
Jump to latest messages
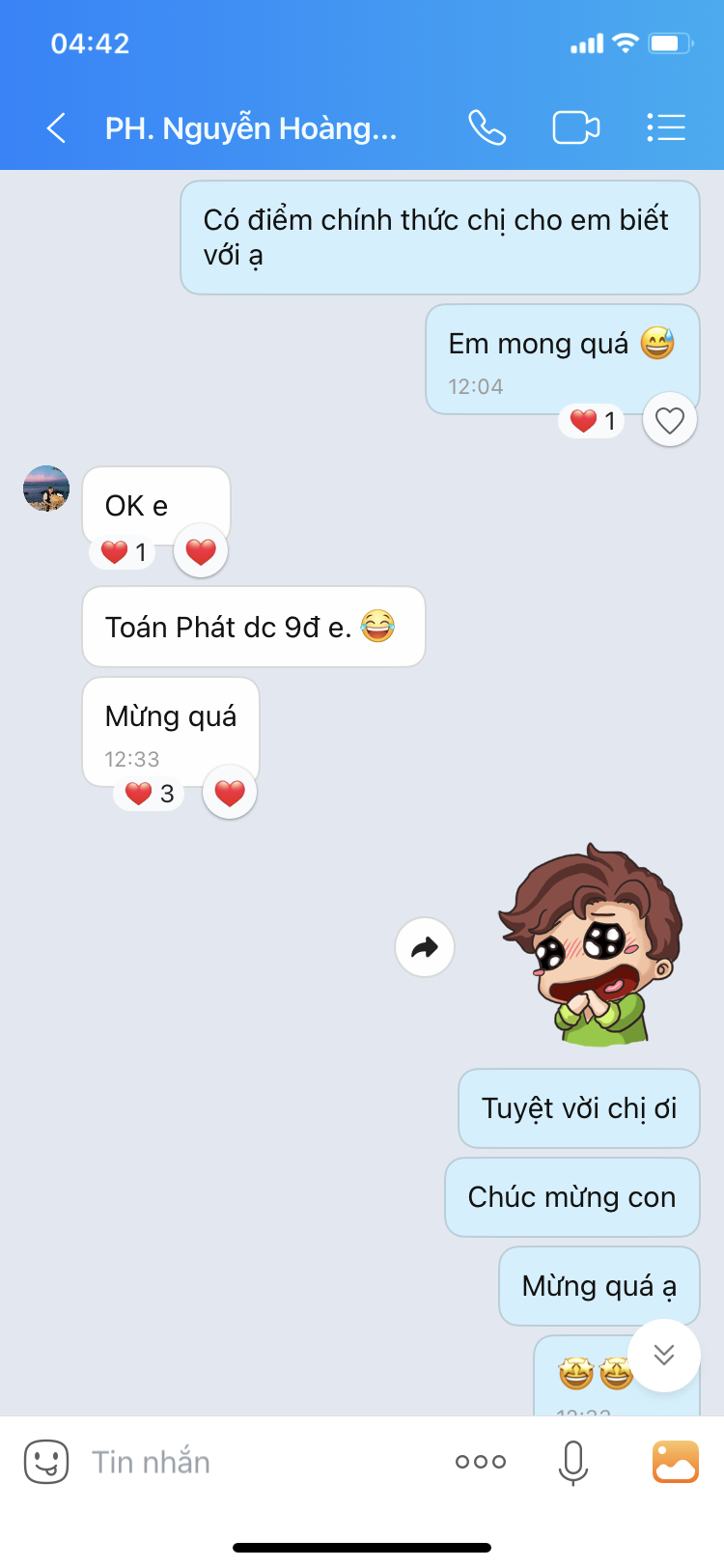664,1356
